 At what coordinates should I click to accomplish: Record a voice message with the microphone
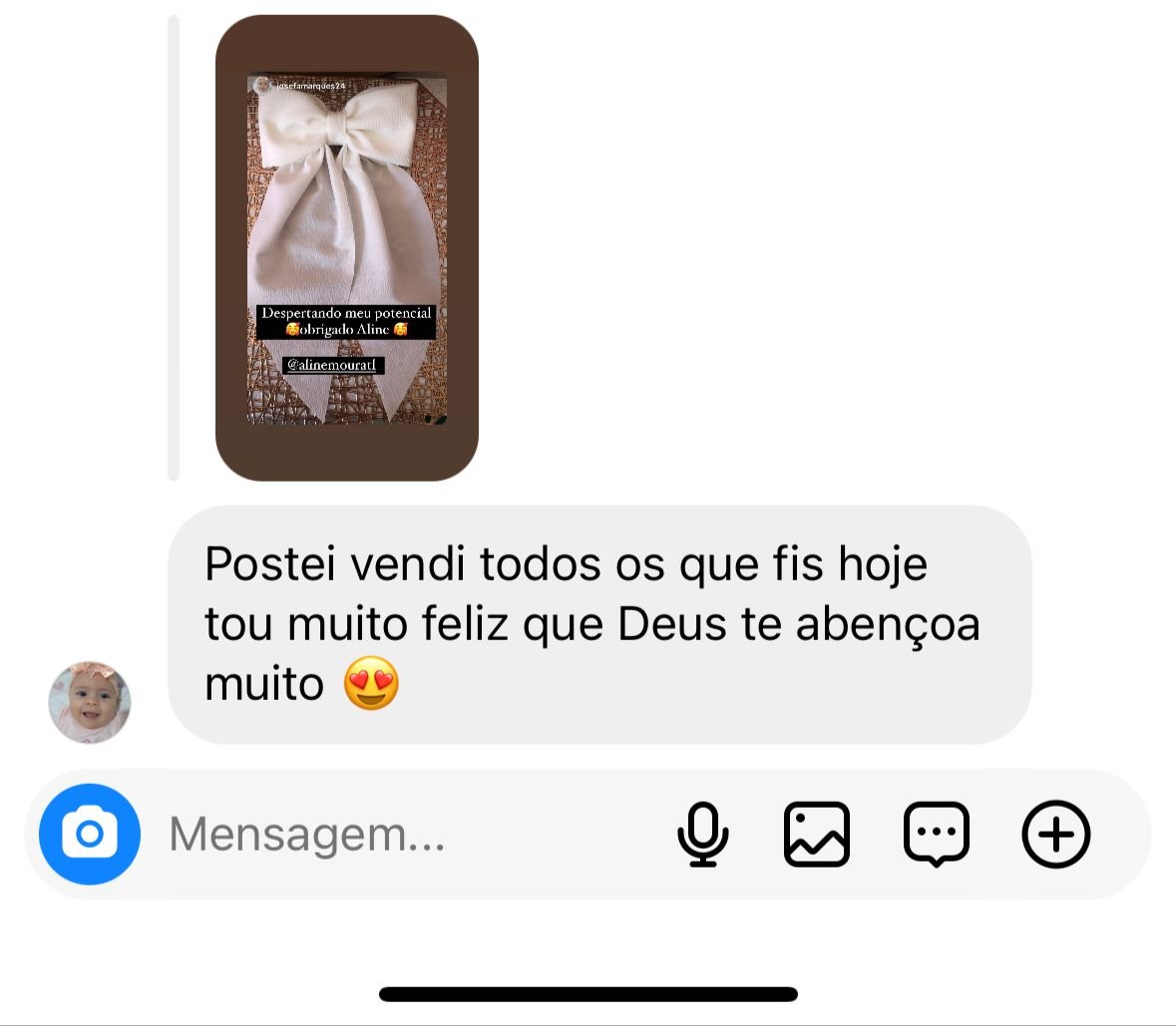click(x=703, y=834)
